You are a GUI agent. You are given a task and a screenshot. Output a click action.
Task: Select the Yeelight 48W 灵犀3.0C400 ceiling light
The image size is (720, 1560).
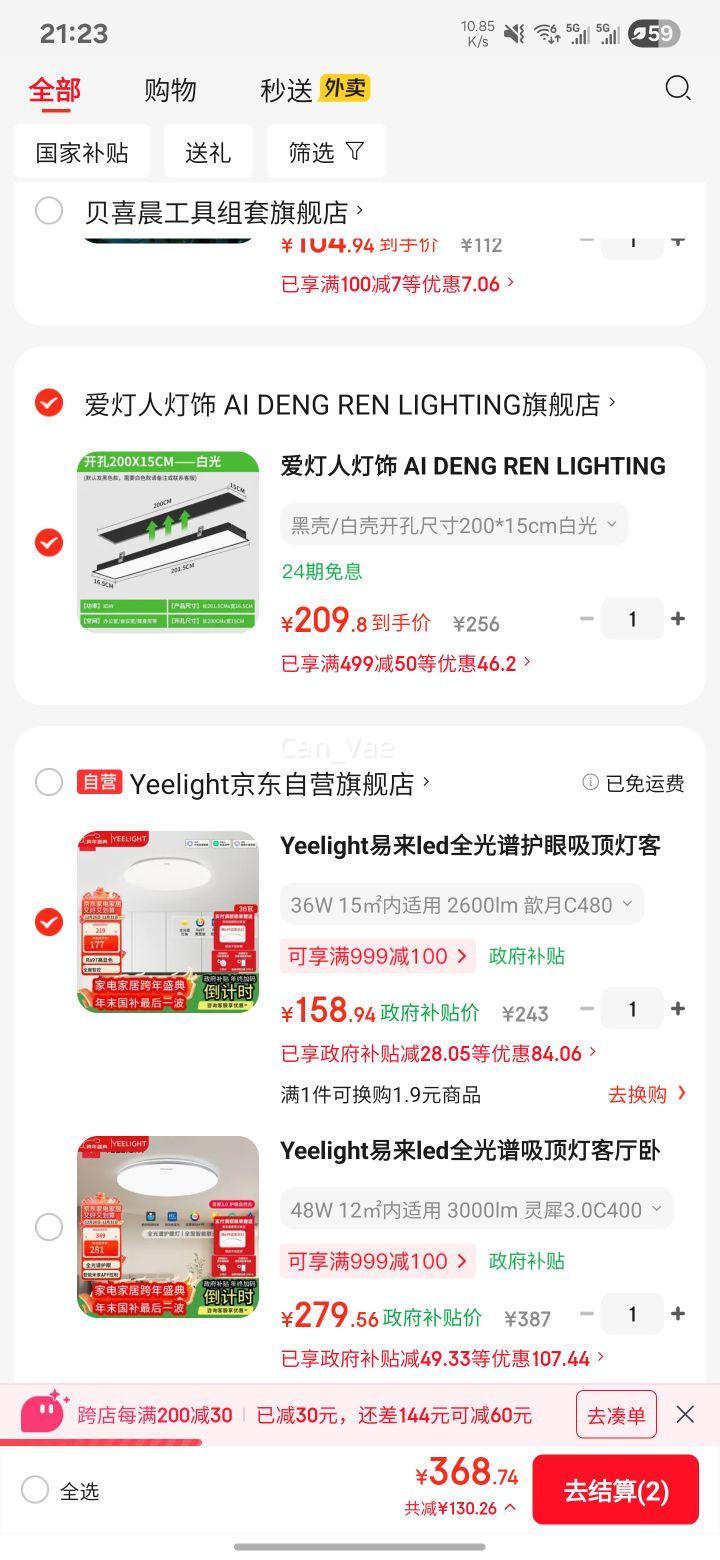pyautogui.click(x=49, y=1227)
